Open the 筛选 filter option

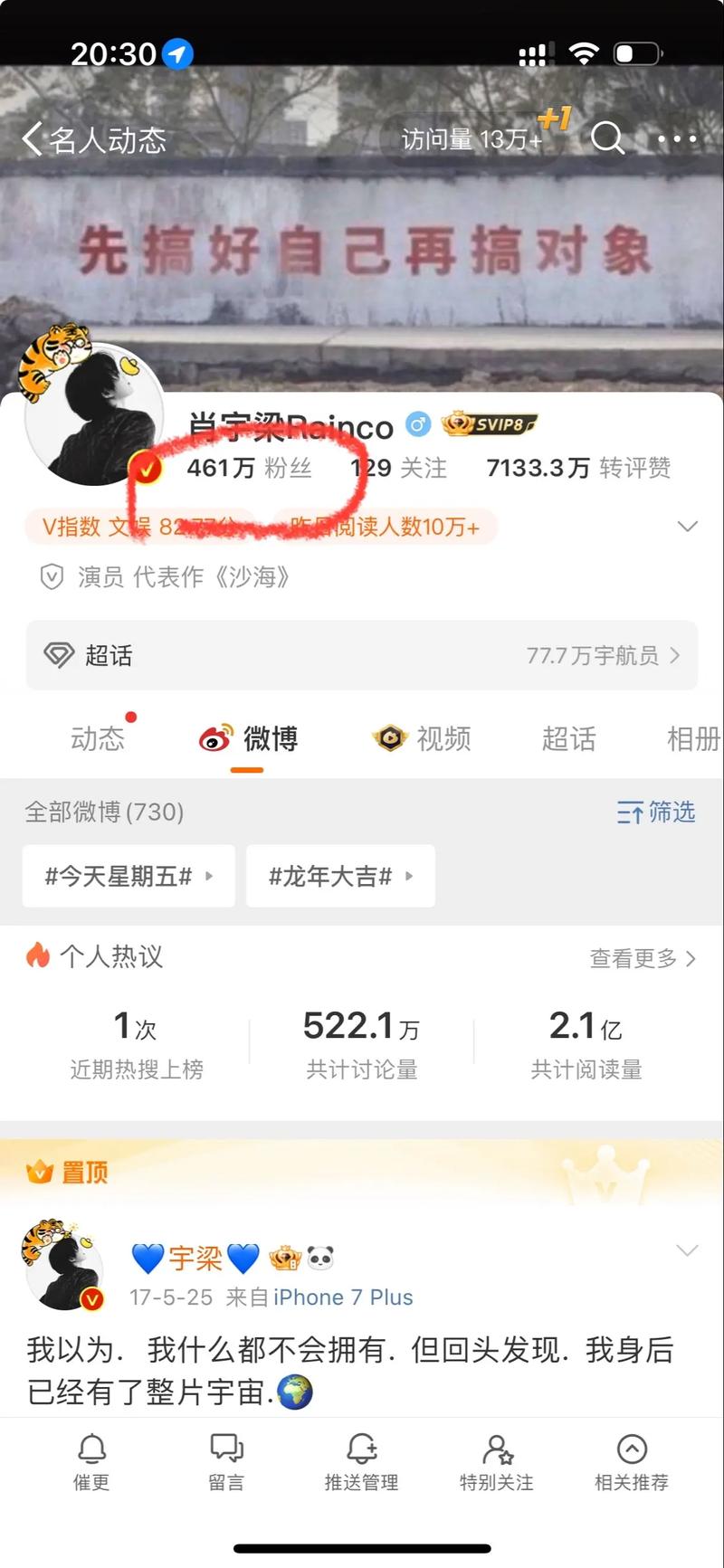(x=654, y=813)
